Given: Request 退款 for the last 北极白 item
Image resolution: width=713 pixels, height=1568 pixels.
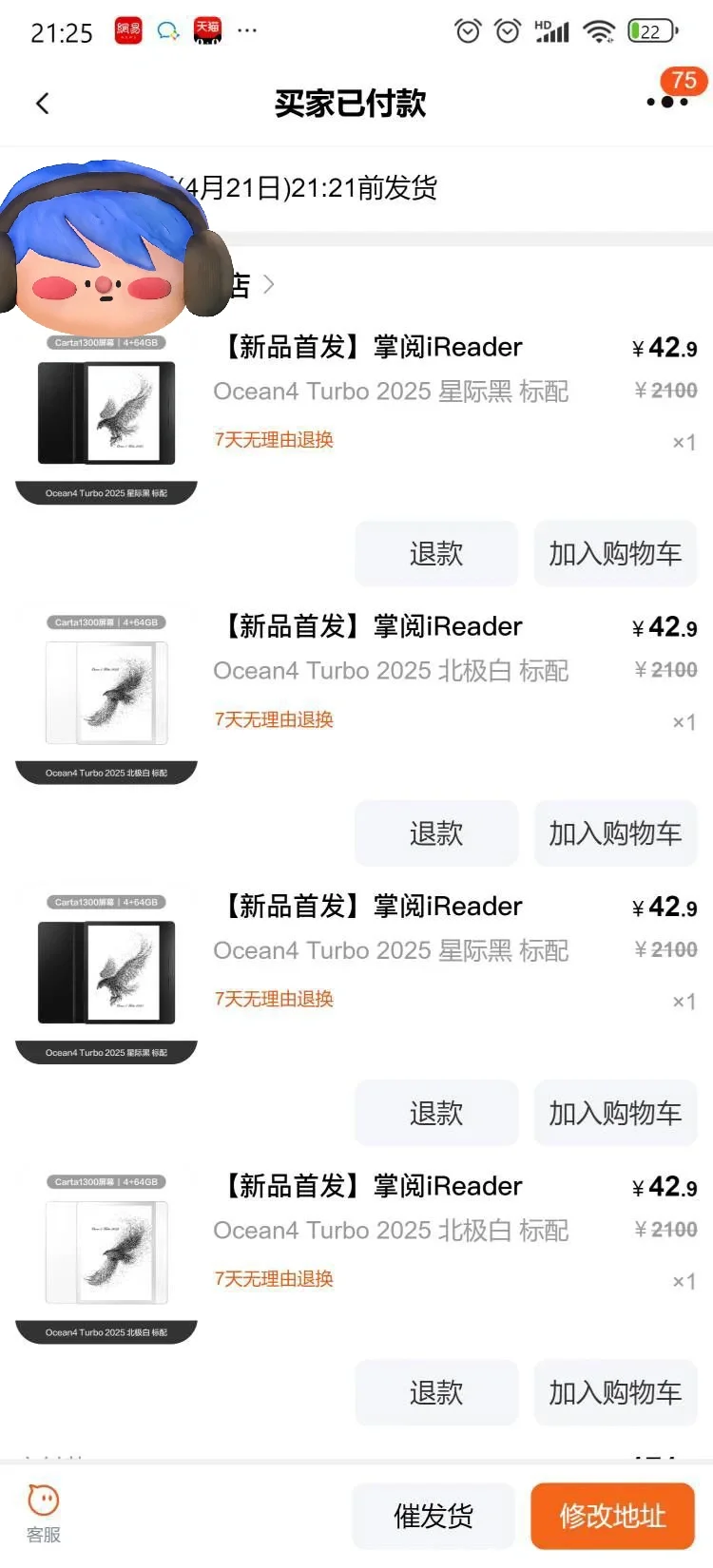Looking at the screenshot, I should point(436,1392).
